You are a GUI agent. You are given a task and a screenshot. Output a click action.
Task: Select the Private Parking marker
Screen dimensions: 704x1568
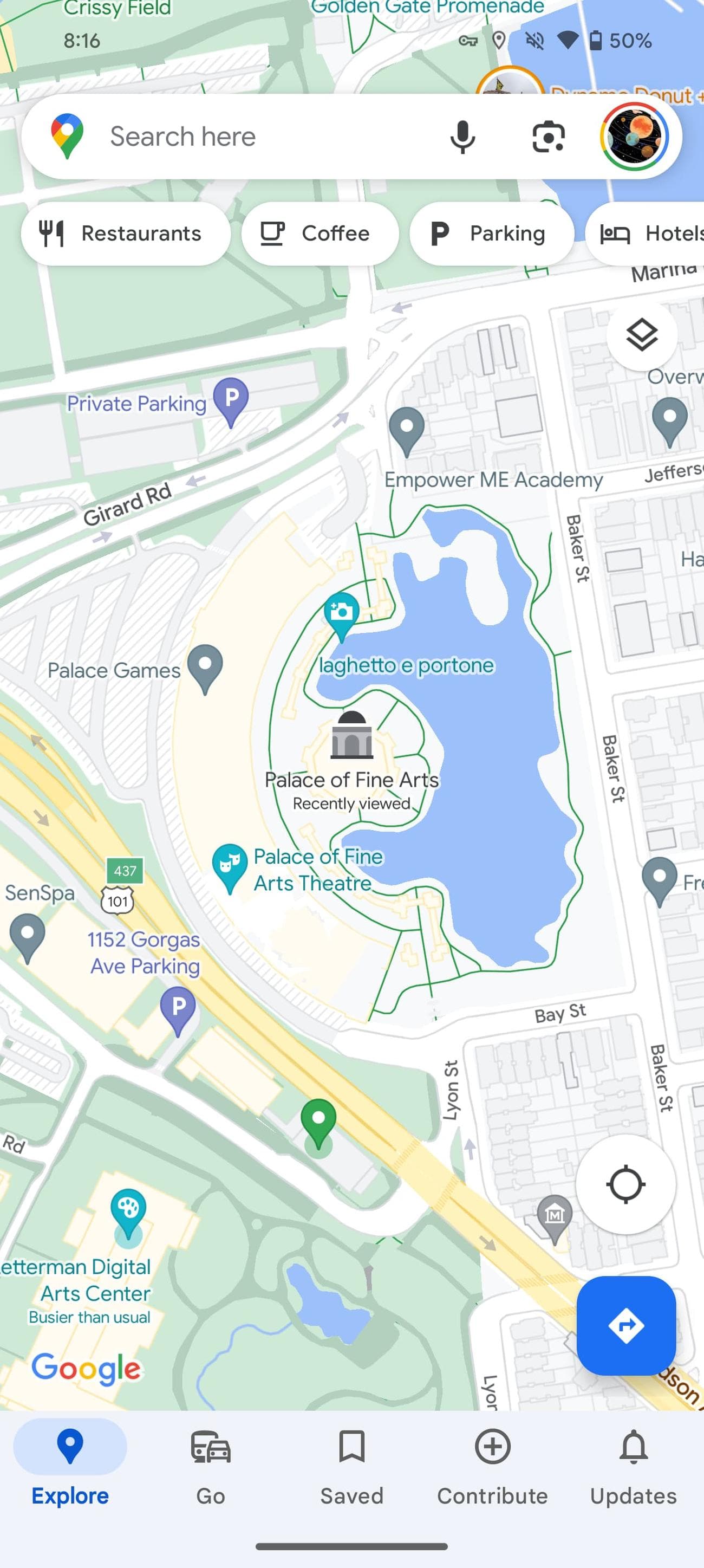point(231,399)
